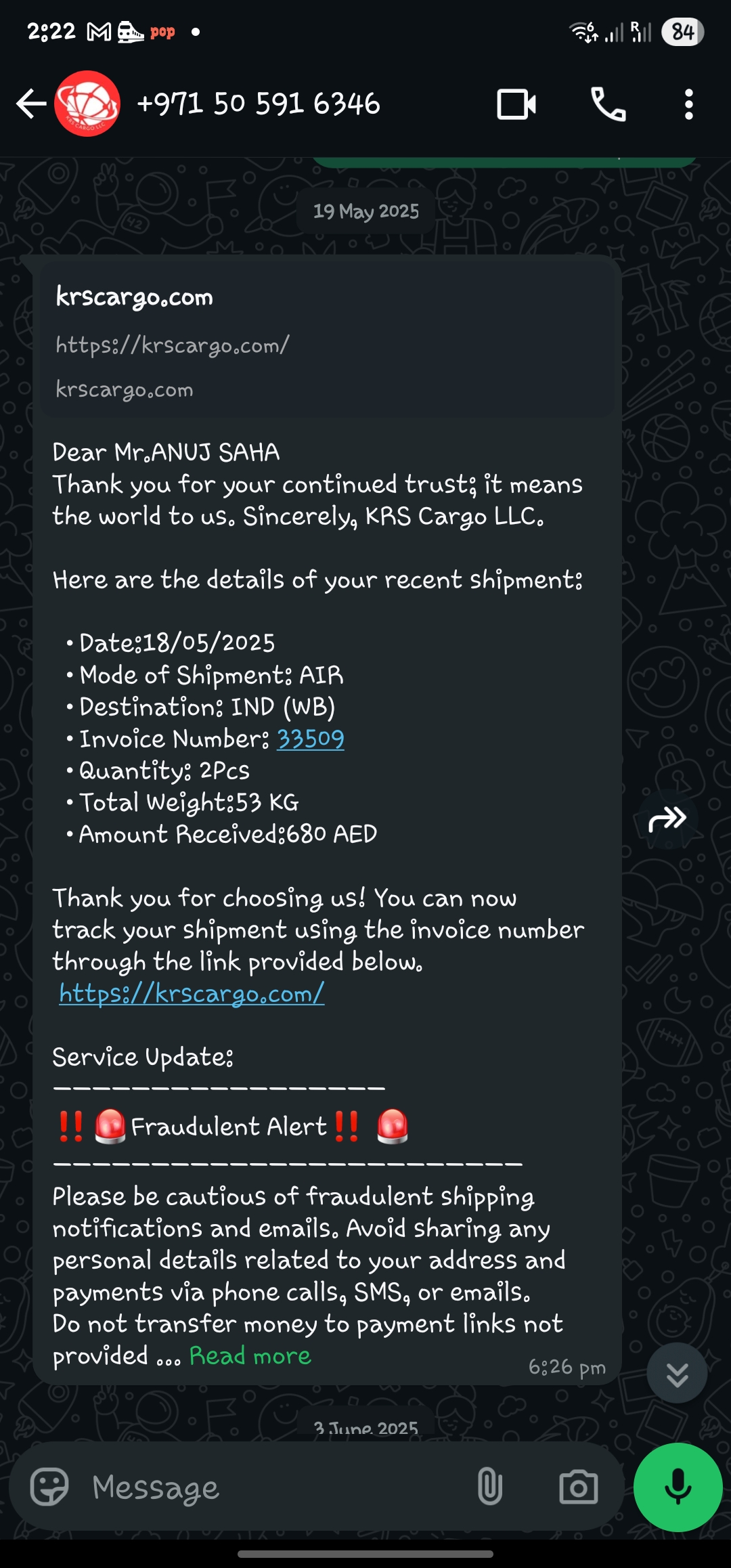Forward the KRS Cargo message
The image size is (731, 1568).
pos(667,819)
